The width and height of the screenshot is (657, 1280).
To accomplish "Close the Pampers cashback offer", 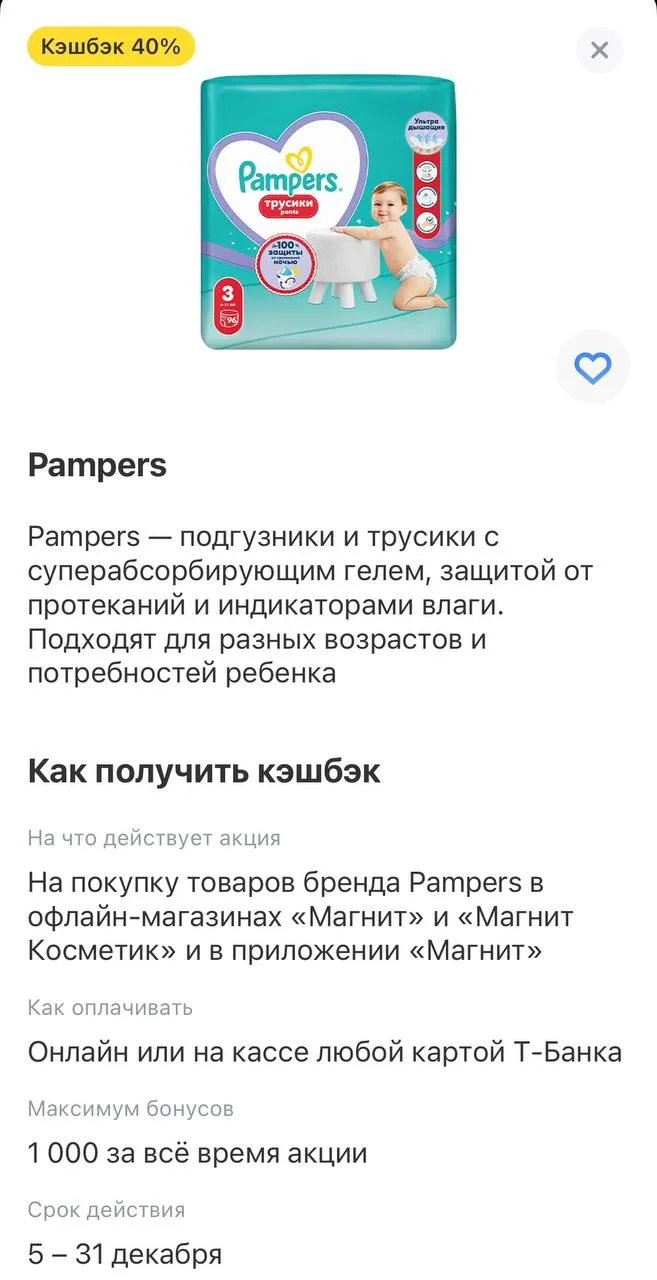I will point(599,50).
